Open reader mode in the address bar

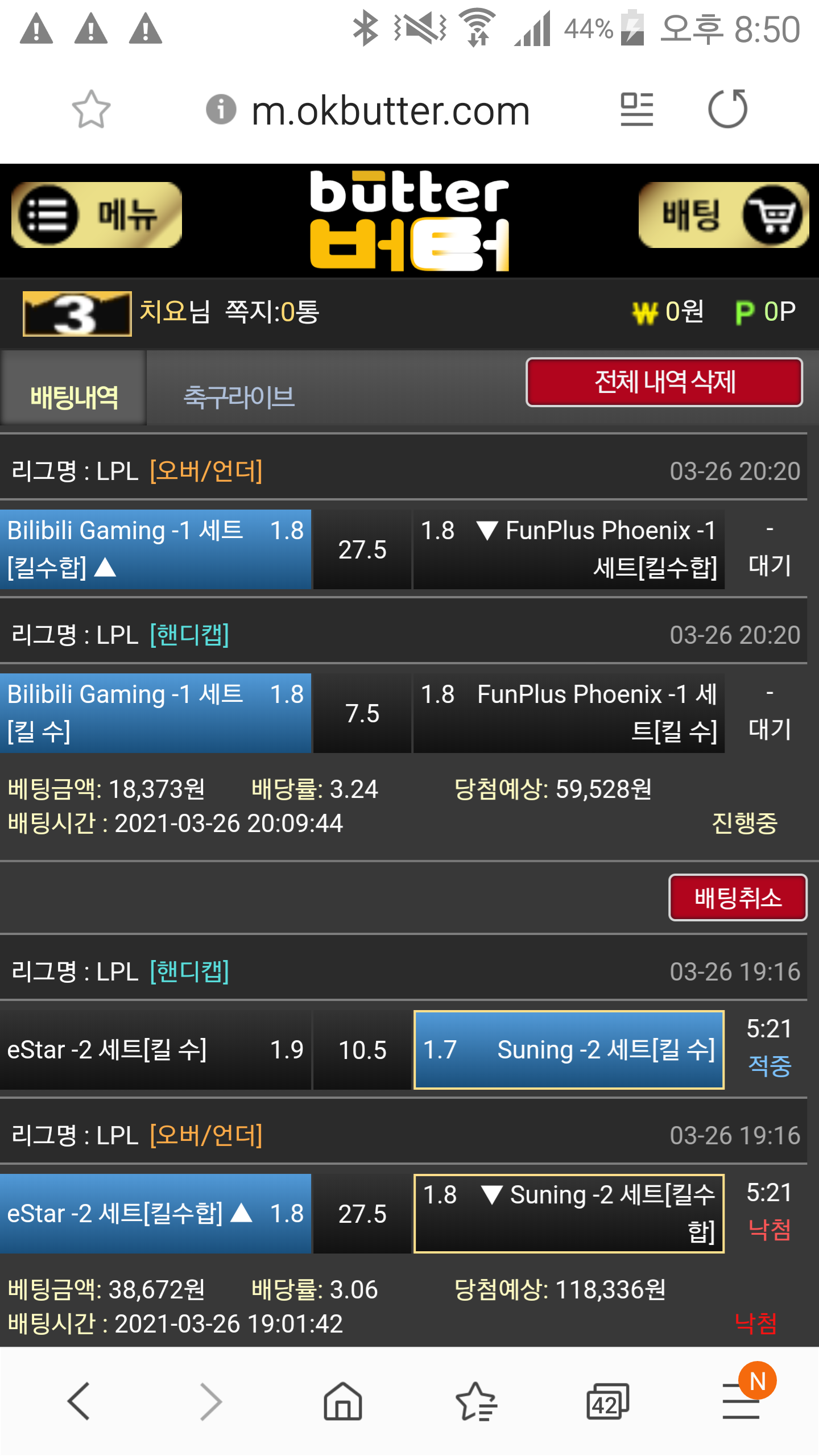[x=636, y=109]
